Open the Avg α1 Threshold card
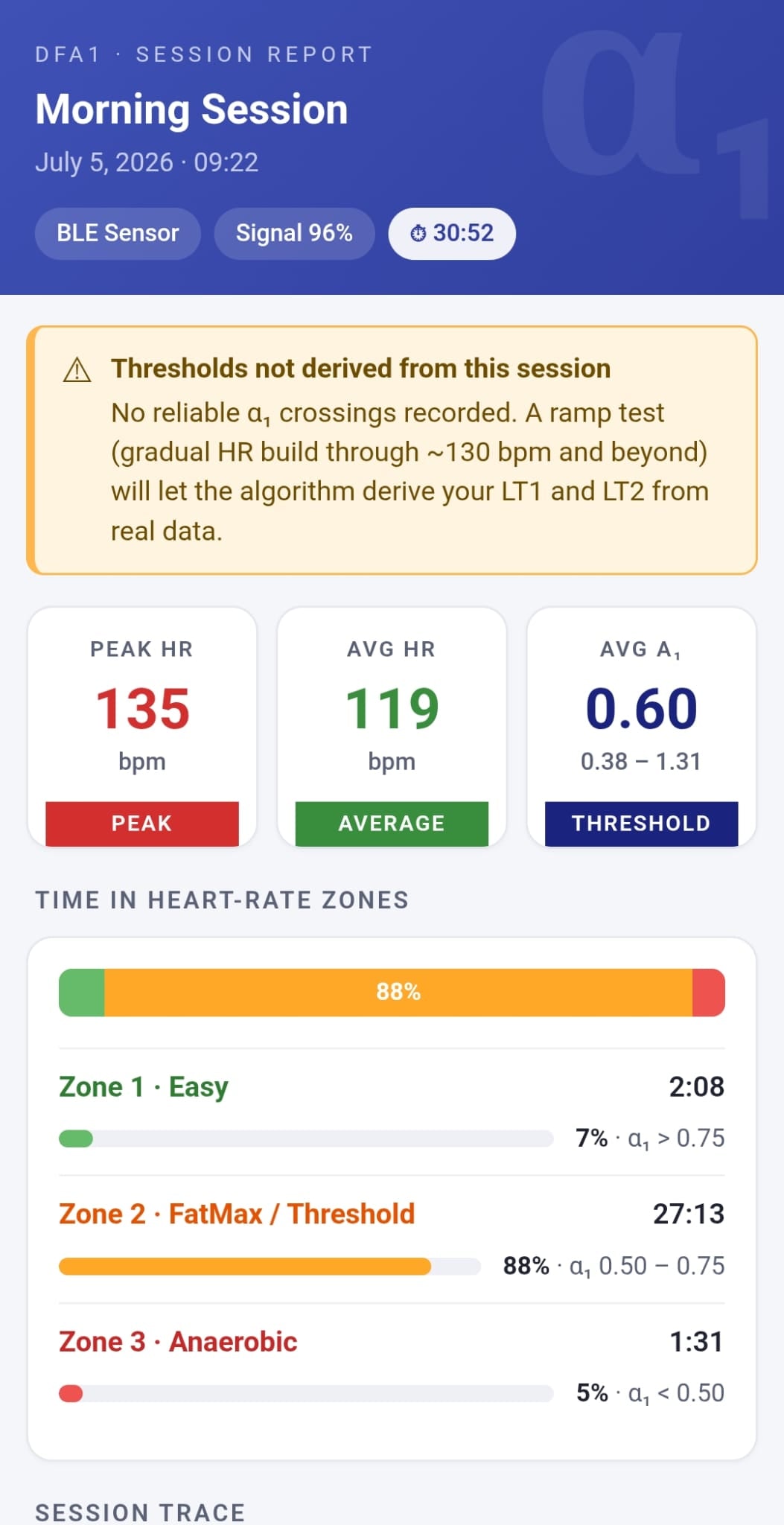 (x=641, y=728)
